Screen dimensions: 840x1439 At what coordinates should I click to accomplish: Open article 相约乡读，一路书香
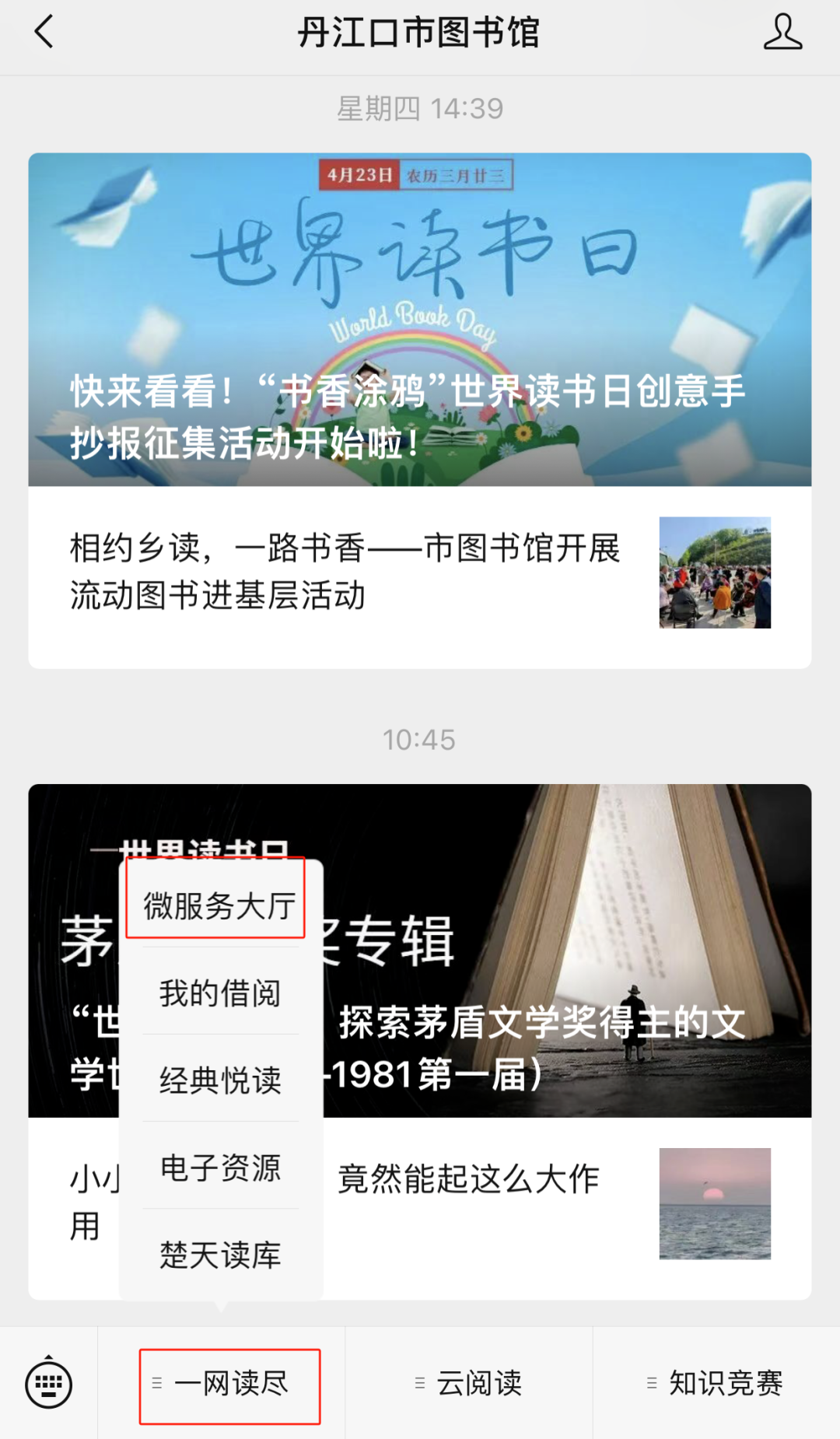(x=420, y=573)
